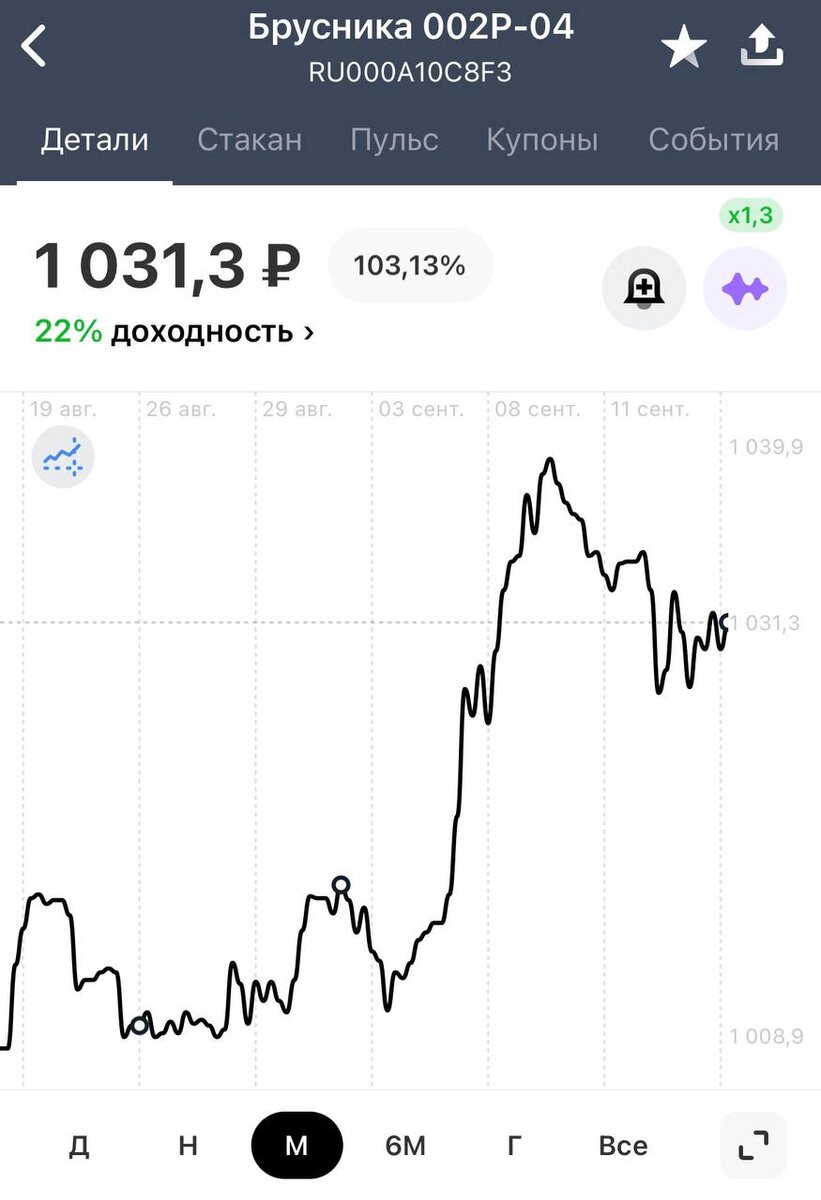Set a price alert with the bell

(x=644, y=289)
